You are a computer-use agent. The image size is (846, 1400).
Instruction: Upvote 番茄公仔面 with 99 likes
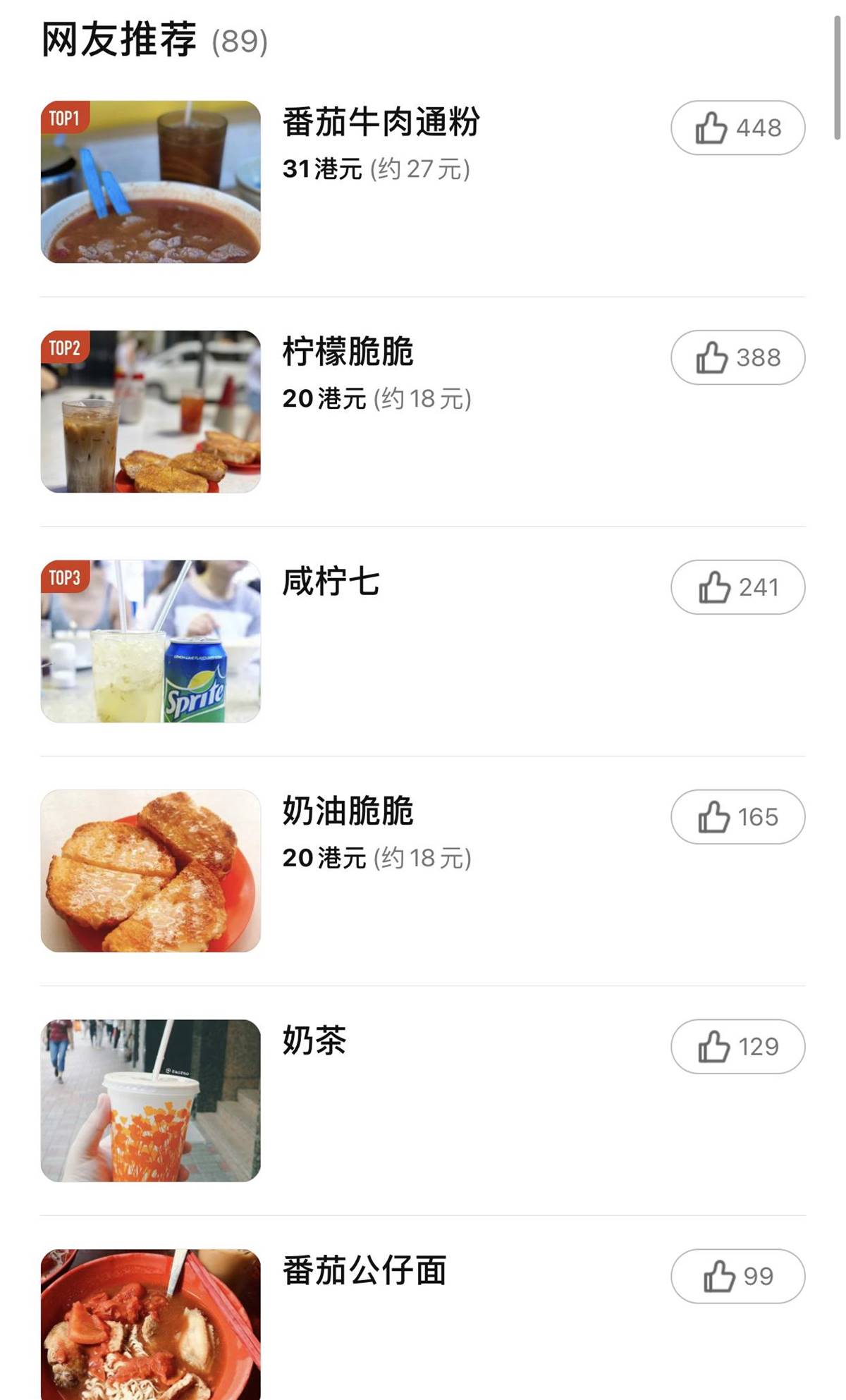tap(737, 1277)
